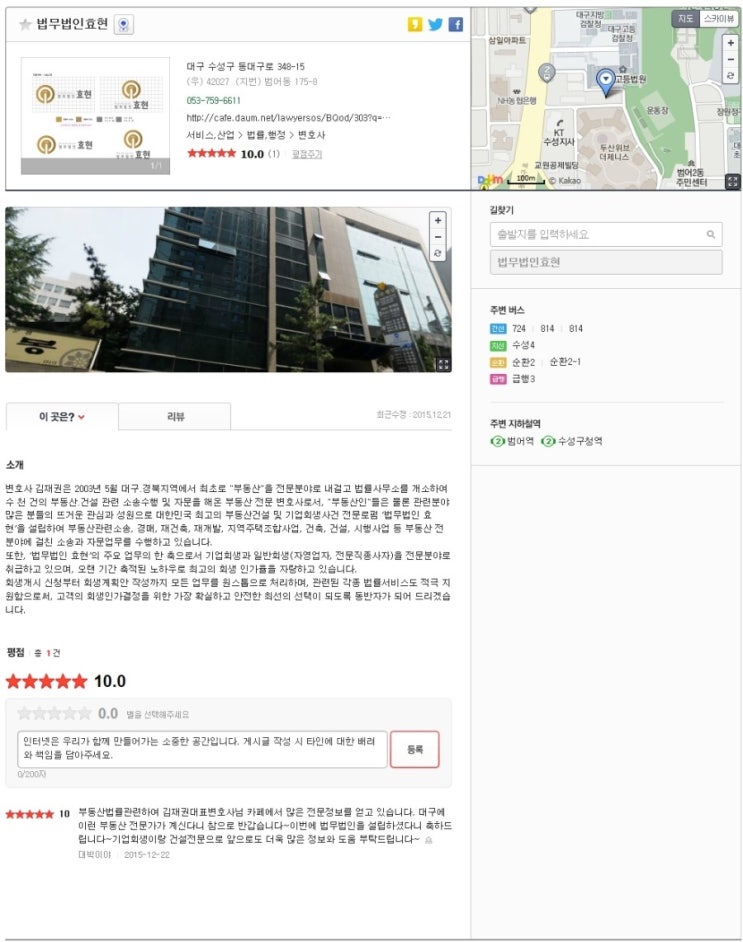Click the Twitter share icon

coord(435,24)
